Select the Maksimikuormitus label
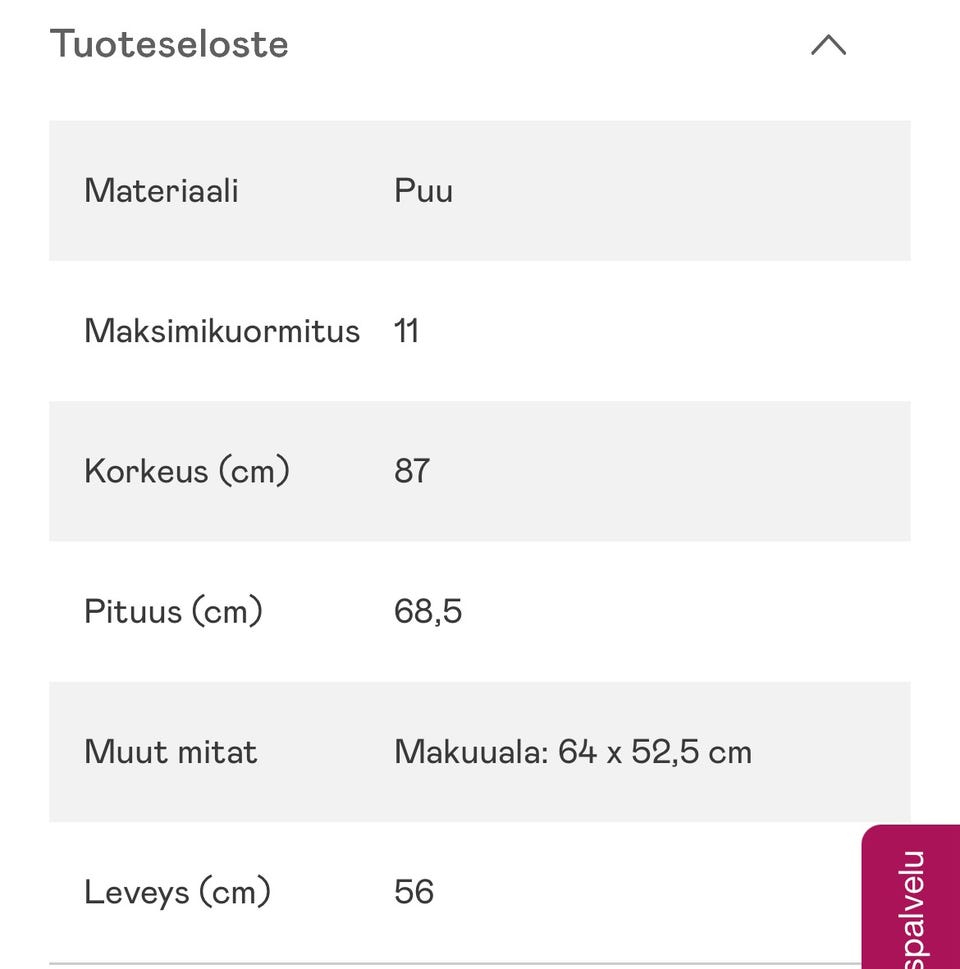The width and height of the screenshot is (960, 969). pos(222,330)
